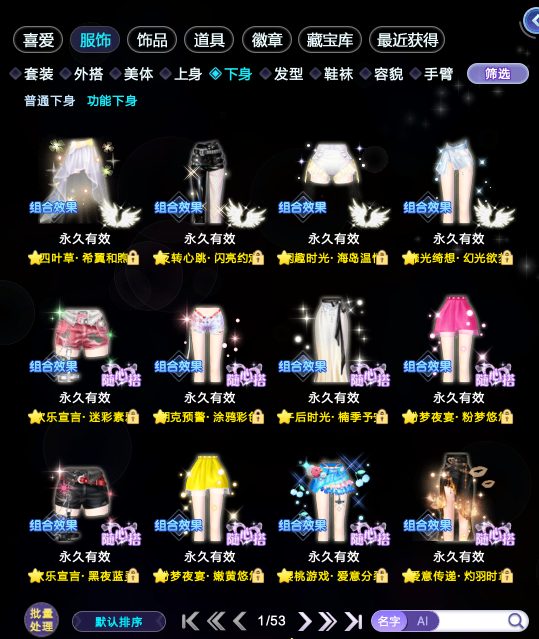This screenshot has width=539, height=639.
Task: Collapse panel with the back arrow
Action: coord(531,20)
